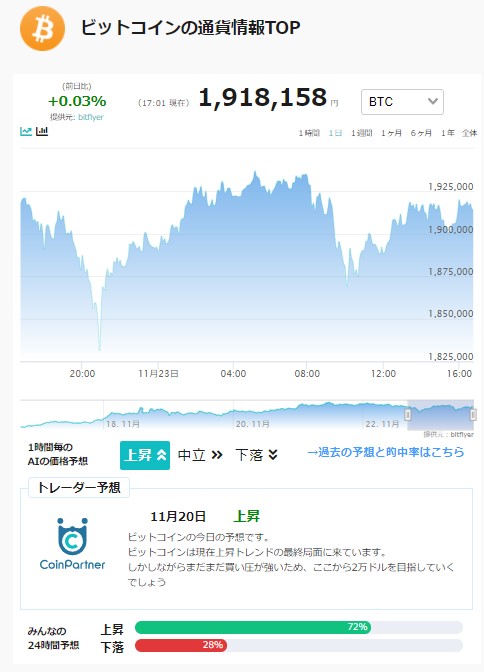Select the 1時間 chart range
This screenshot has width=484, height=672.
click(x=309, y=133)
